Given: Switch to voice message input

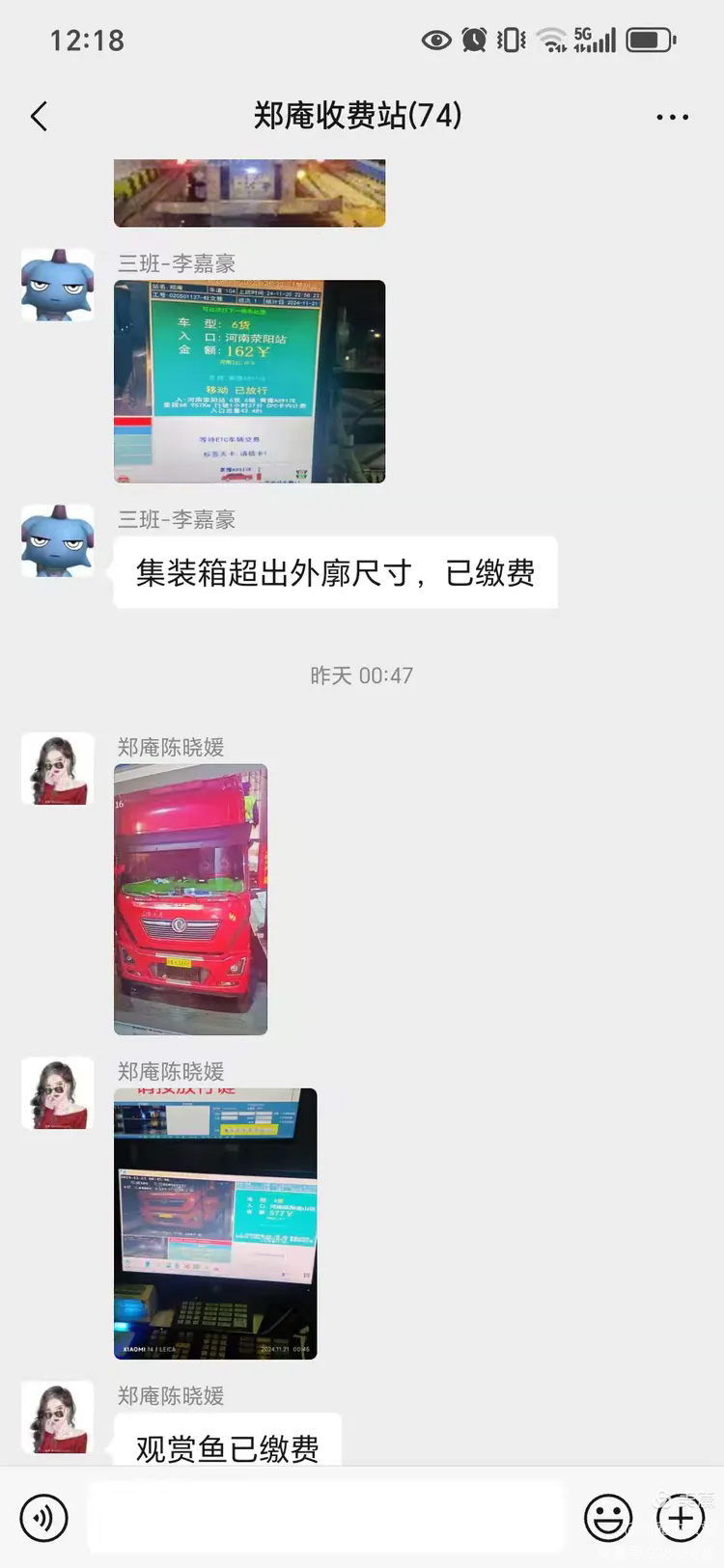Looking at the screenshot, I should click(43, 1518).
